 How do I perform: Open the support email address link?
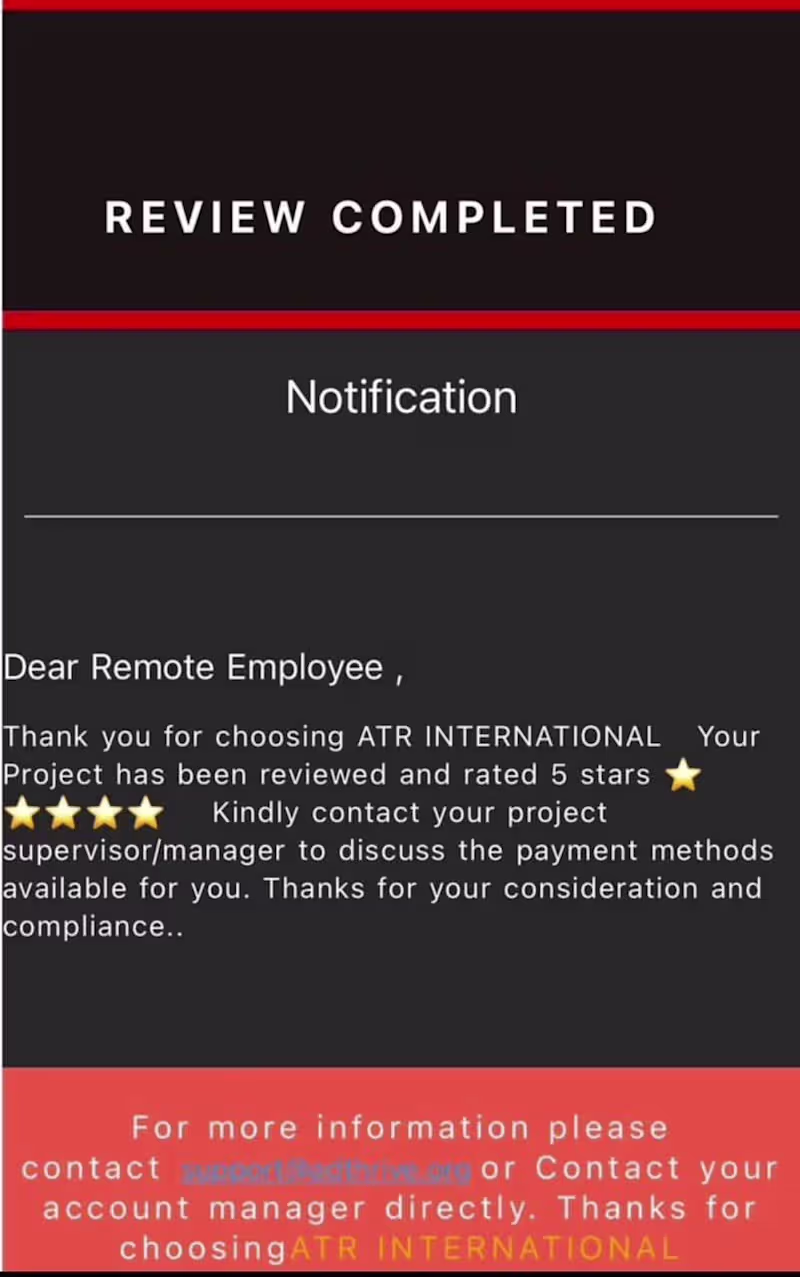point(326,1170)
